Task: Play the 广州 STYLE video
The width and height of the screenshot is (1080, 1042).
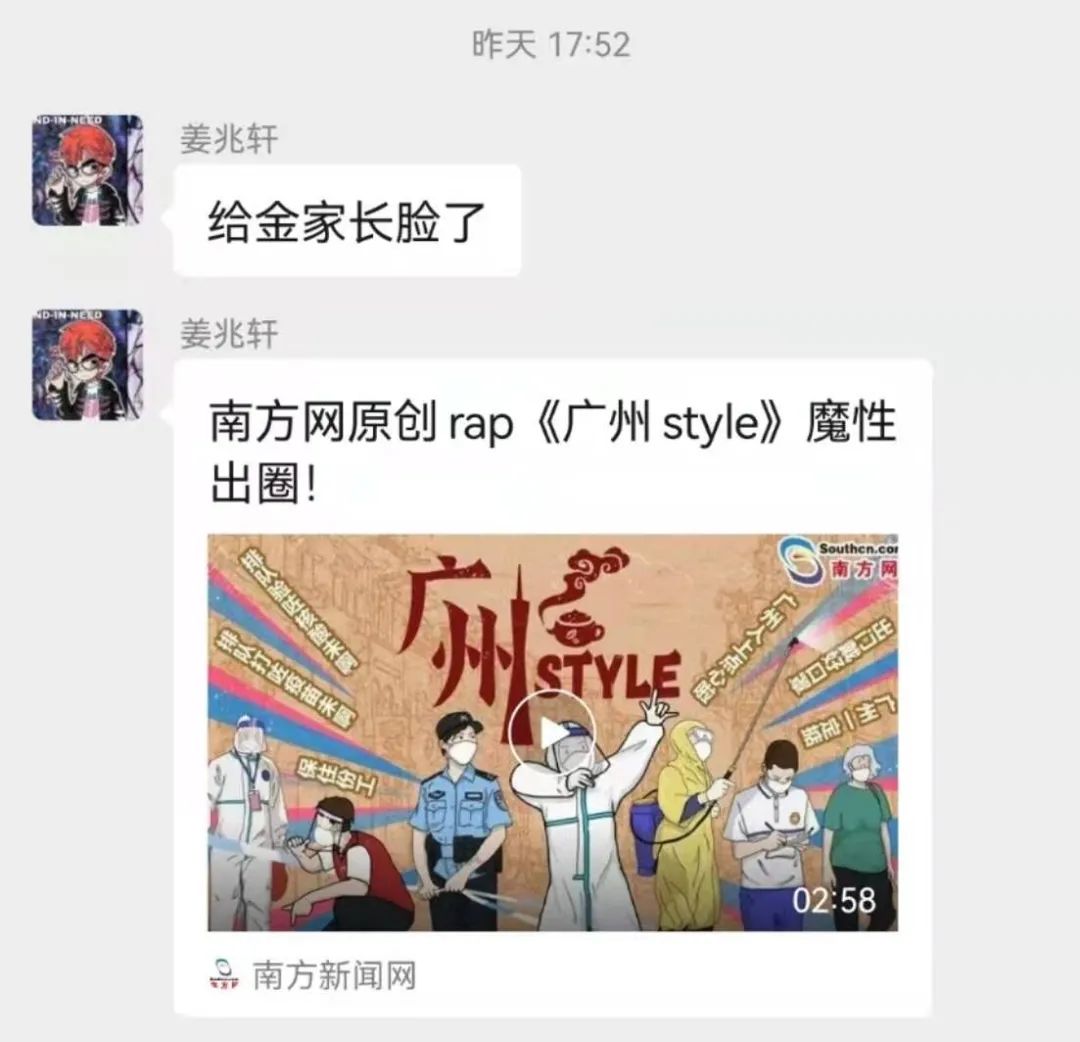Action: pyautogui.click(x=551, y=733)
